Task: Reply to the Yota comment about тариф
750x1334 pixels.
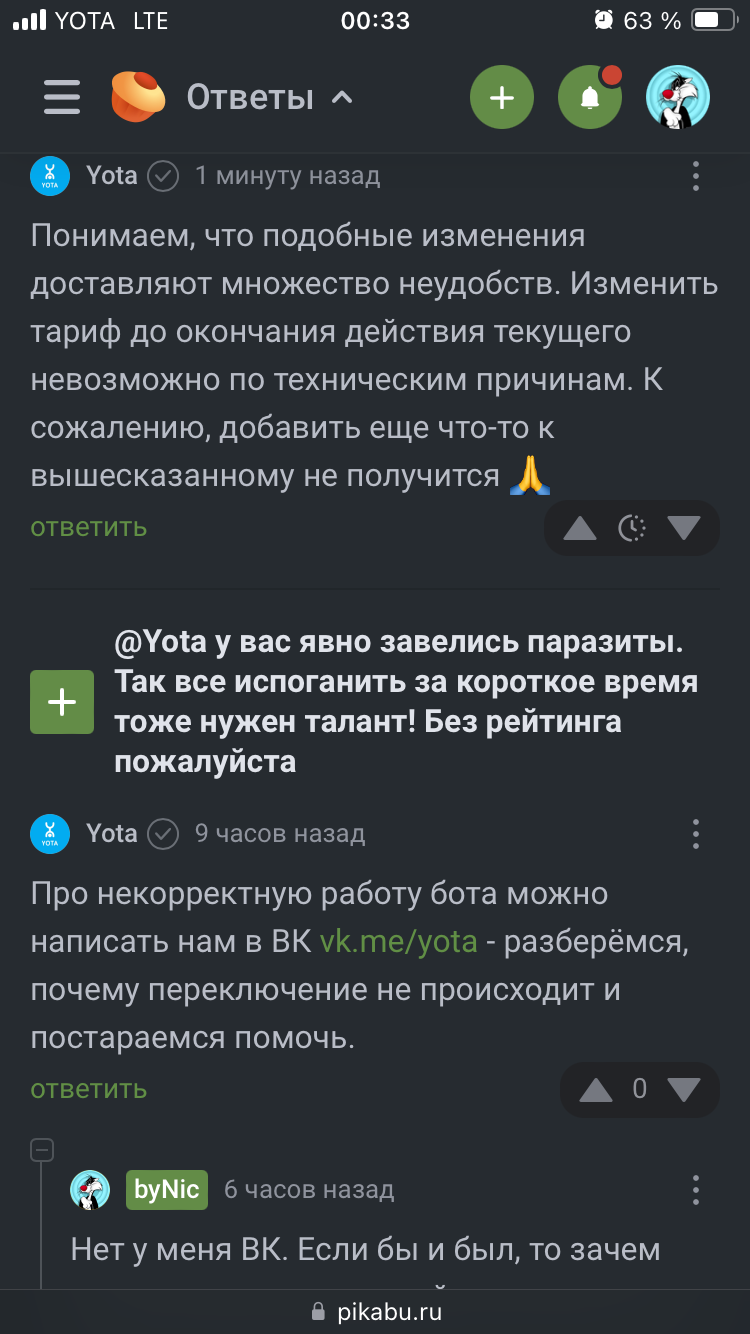Action: pyautogui.click(x=89, y=527)
